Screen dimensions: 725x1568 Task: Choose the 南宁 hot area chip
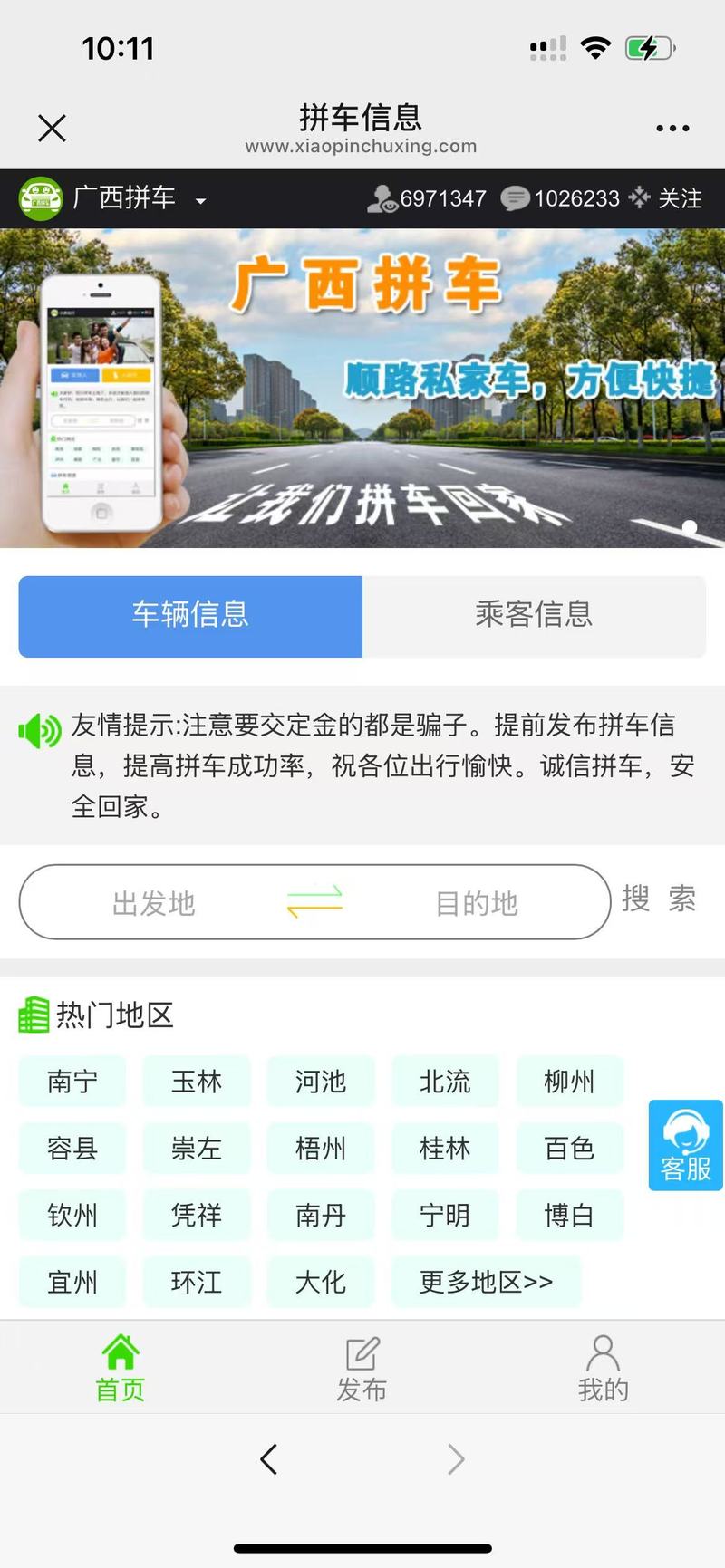[72, 1082]
